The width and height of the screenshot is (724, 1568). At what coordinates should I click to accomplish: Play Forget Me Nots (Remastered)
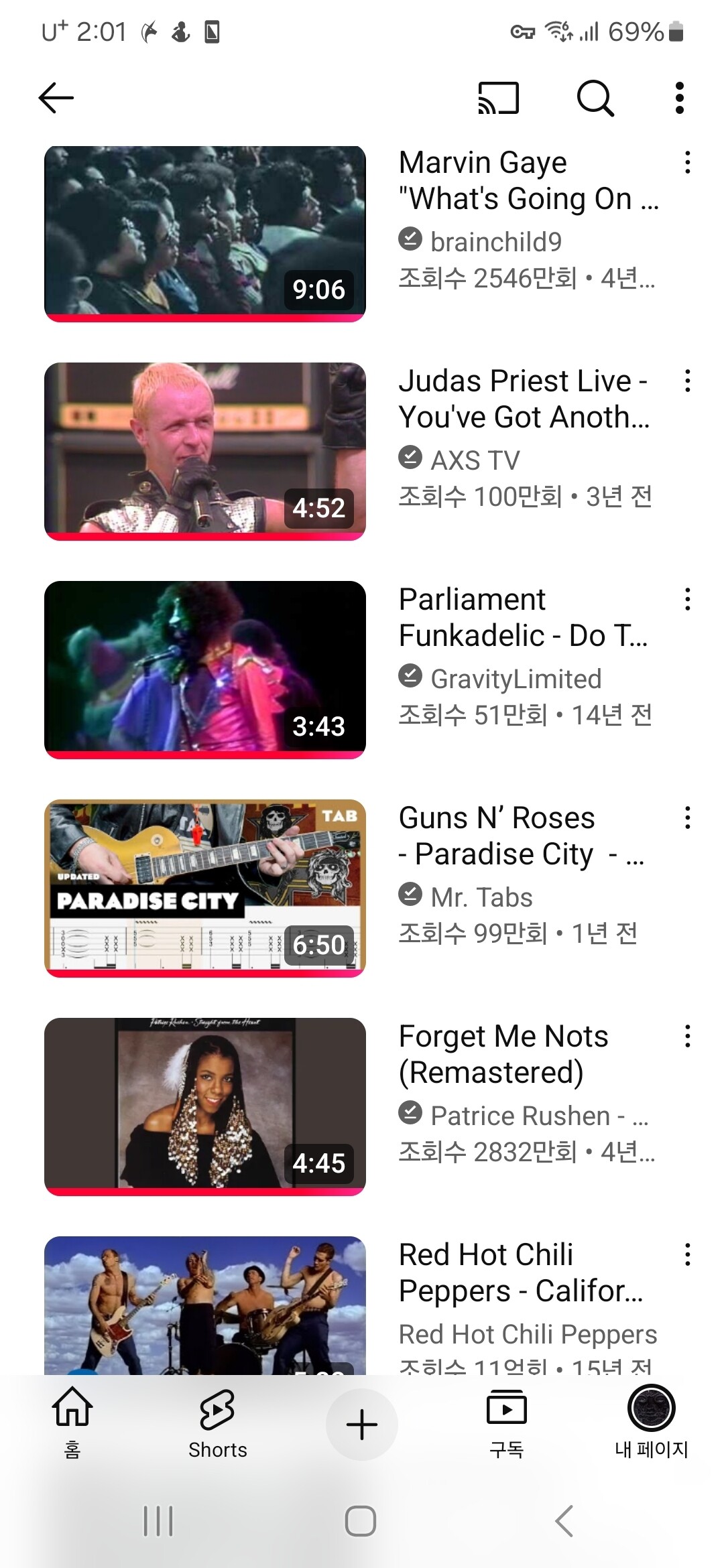click(205, 1106)
